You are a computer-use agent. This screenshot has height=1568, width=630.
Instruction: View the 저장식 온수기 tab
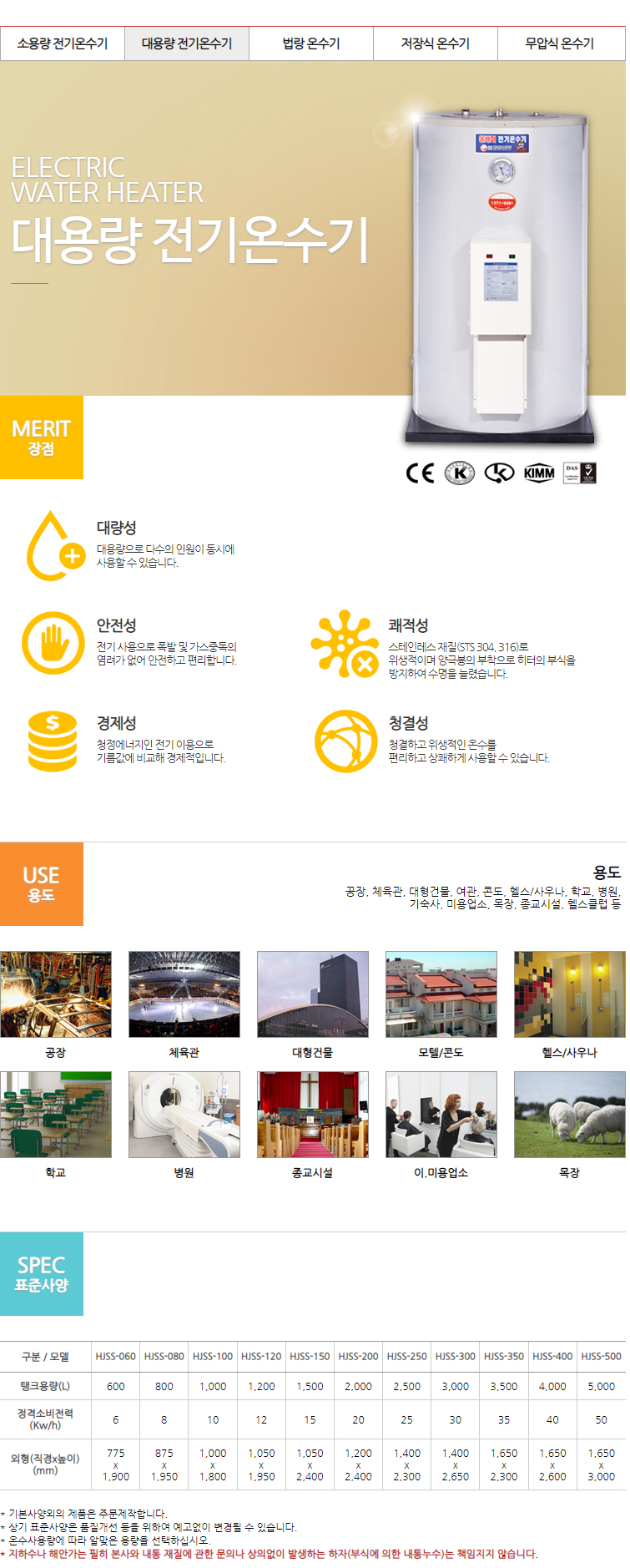(x=436, y=43)
